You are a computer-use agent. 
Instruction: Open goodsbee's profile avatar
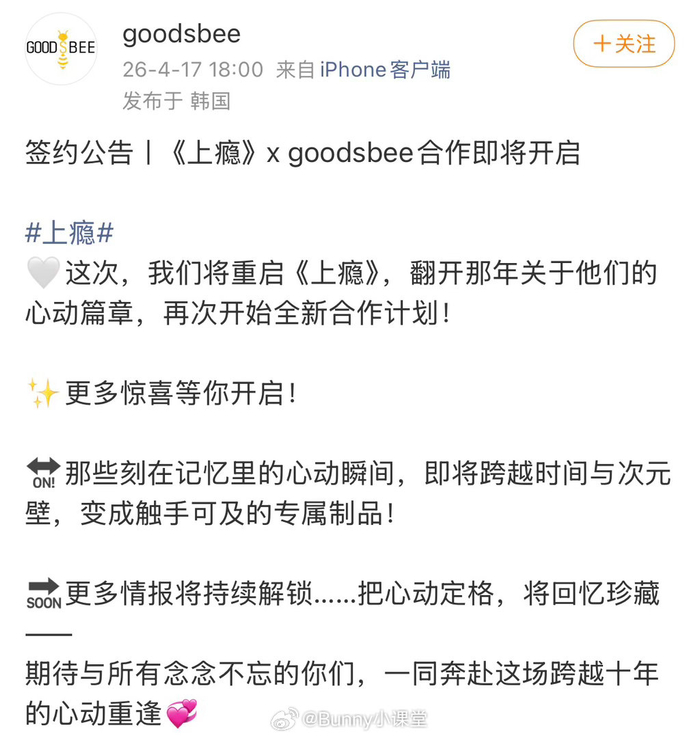click(61, 48)
